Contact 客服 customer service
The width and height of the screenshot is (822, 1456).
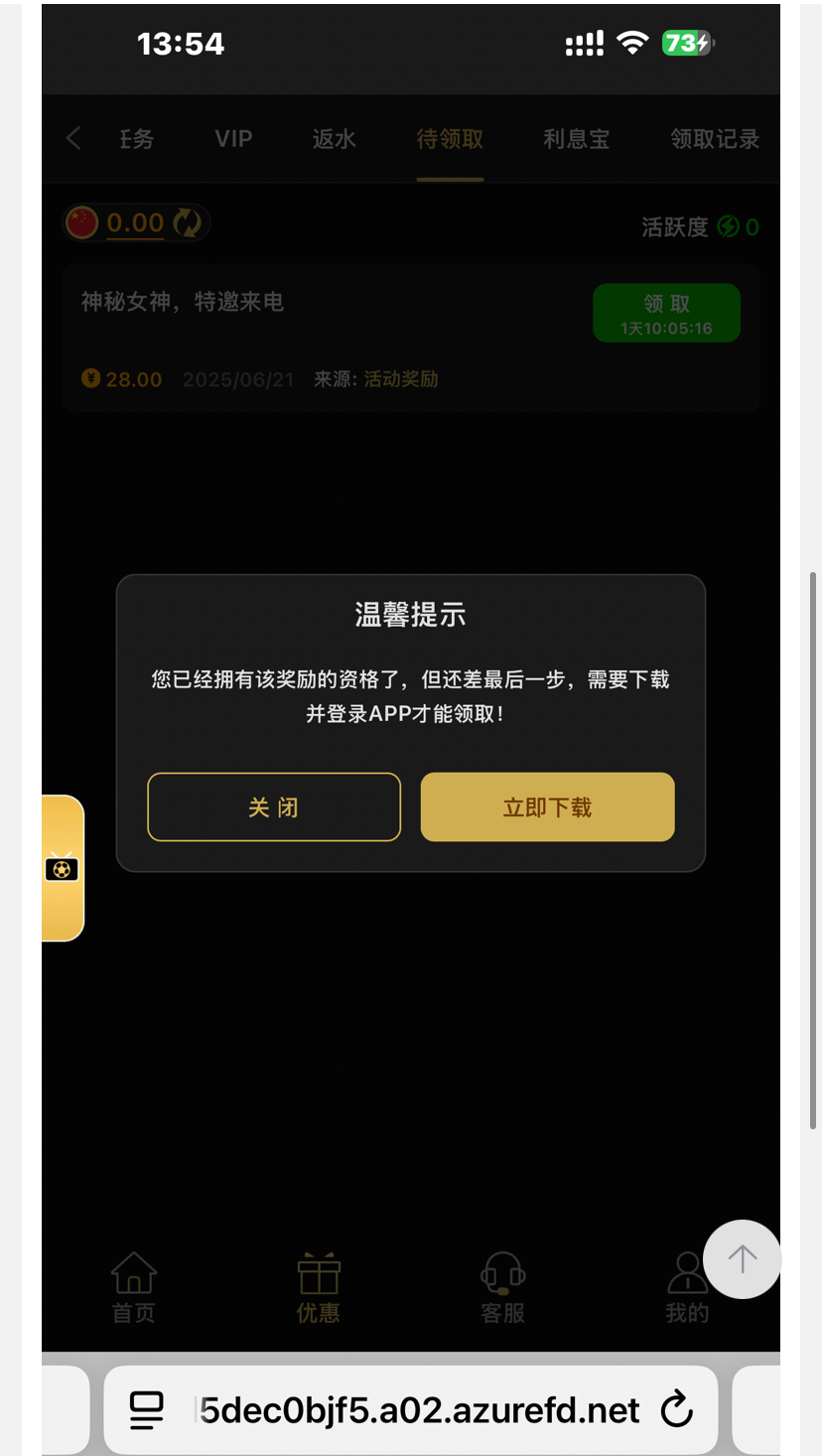tap(502, 1288)
